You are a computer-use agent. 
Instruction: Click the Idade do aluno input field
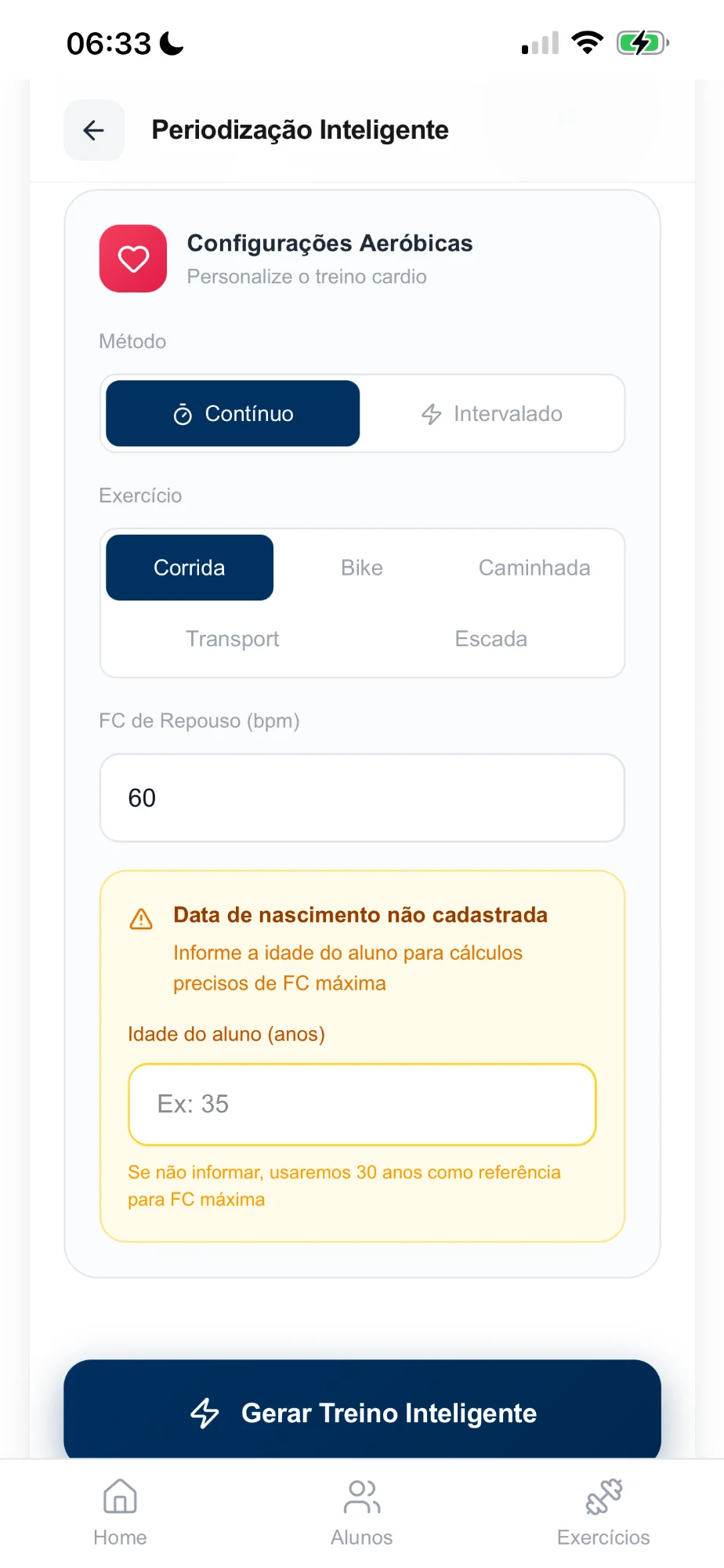[361, 1104]
